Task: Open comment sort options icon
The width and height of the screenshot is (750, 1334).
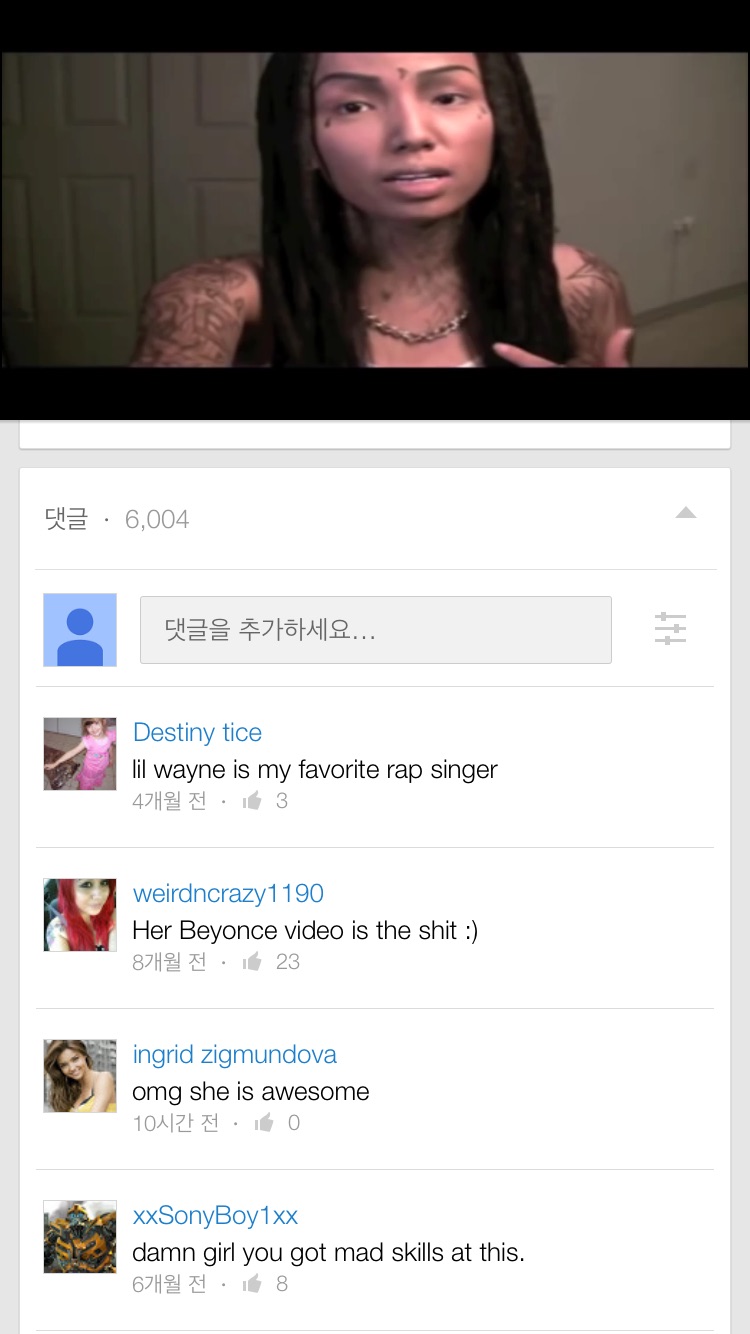Action: click(670, 629)
